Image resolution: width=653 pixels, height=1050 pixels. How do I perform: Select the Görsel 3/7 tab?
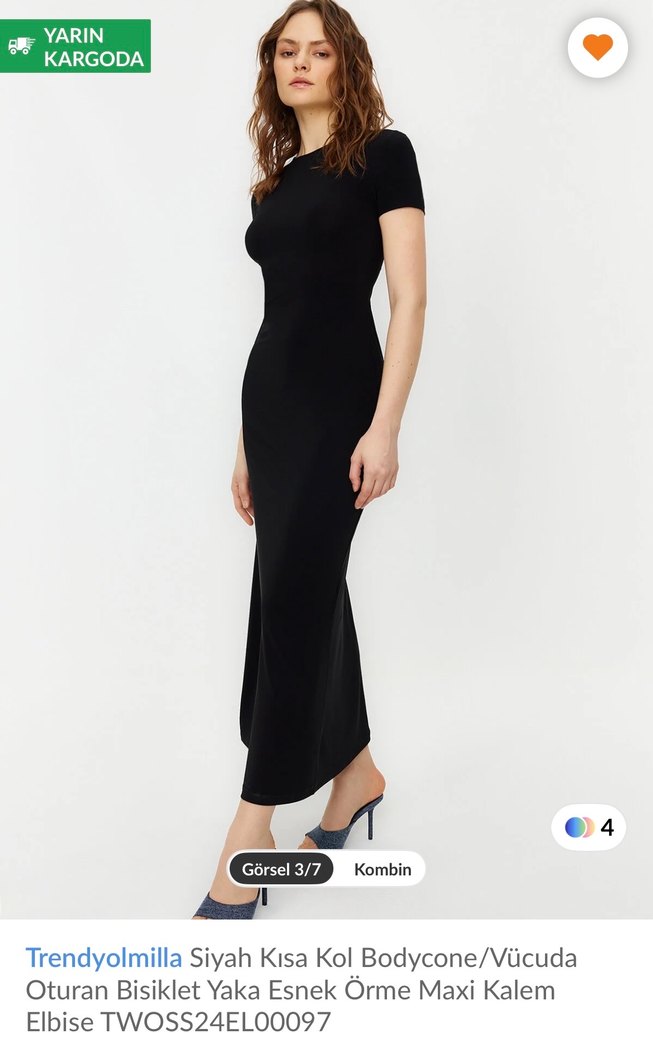point(281,869)
